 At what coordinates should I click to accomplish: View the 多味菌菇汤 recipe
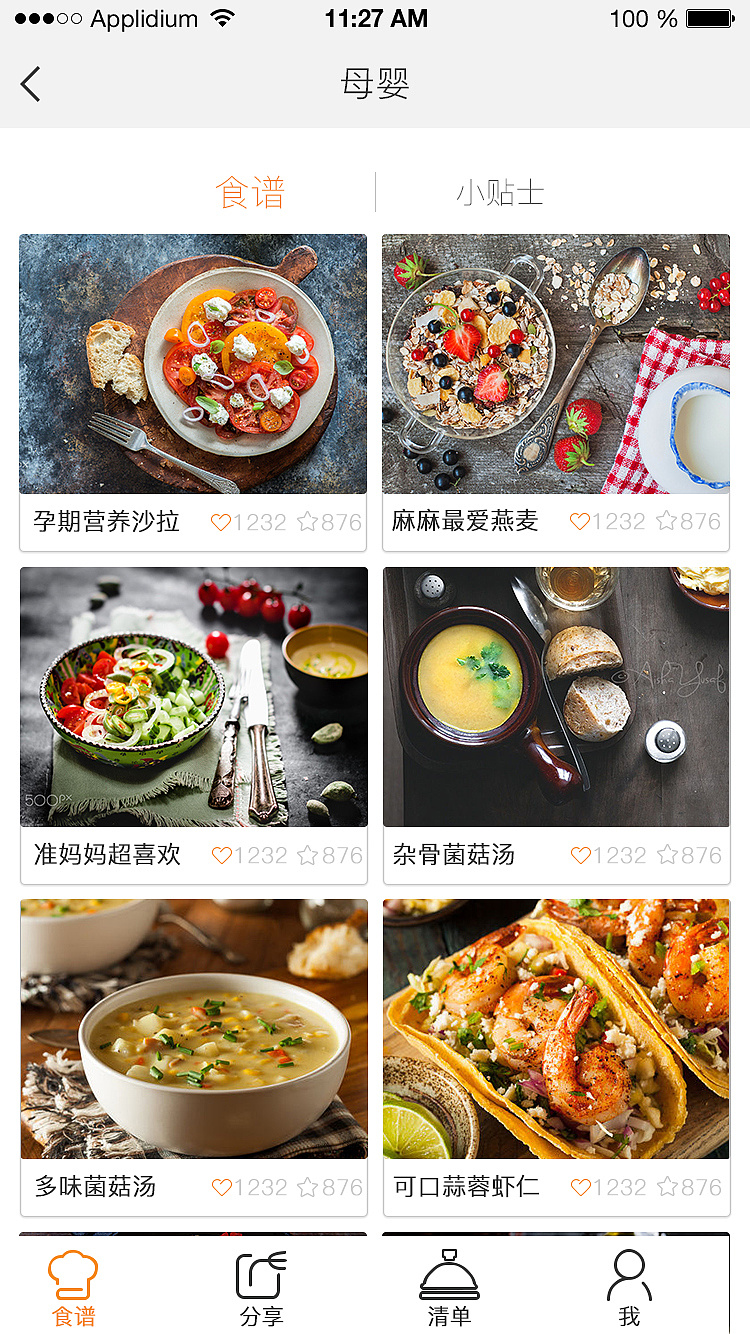tap(193, 1029)
